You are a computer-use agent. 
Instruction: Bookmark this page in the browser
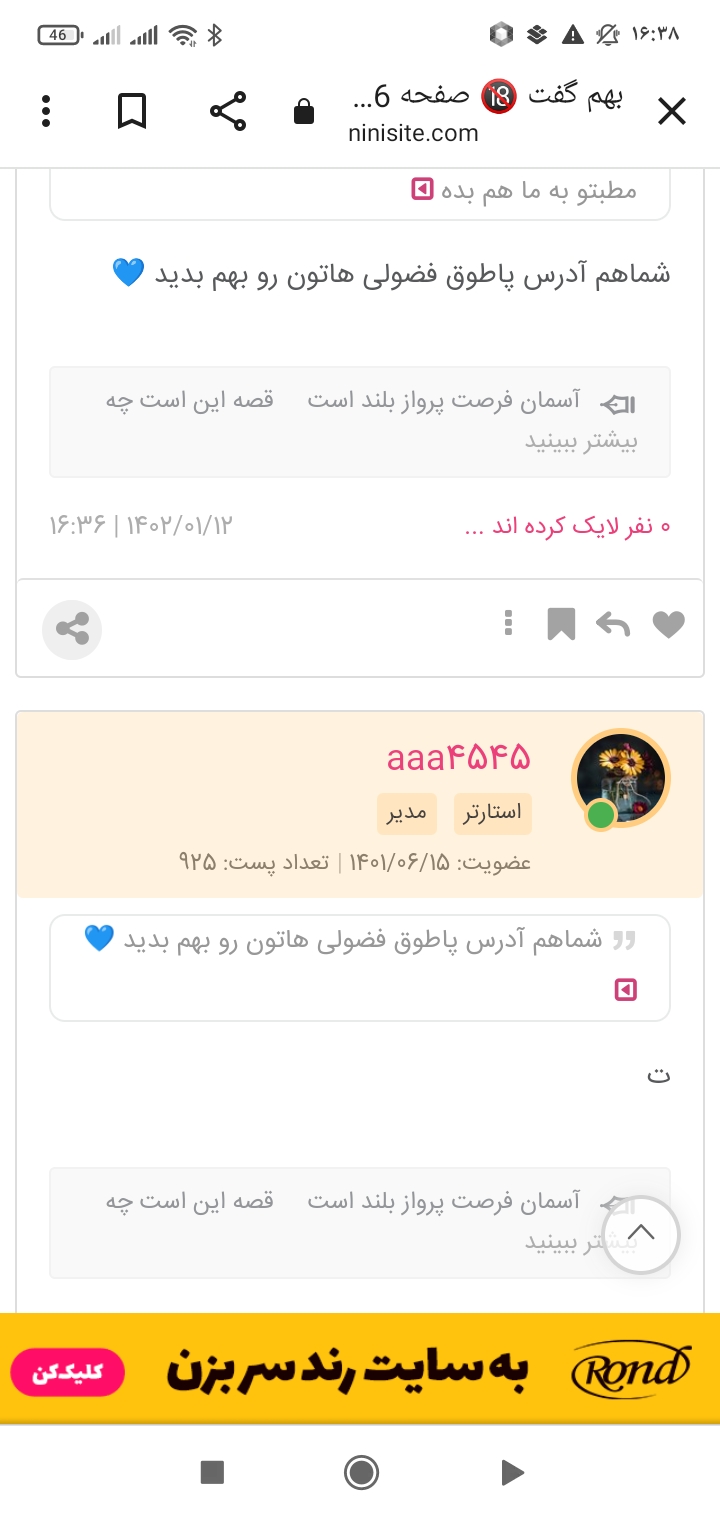132,112
